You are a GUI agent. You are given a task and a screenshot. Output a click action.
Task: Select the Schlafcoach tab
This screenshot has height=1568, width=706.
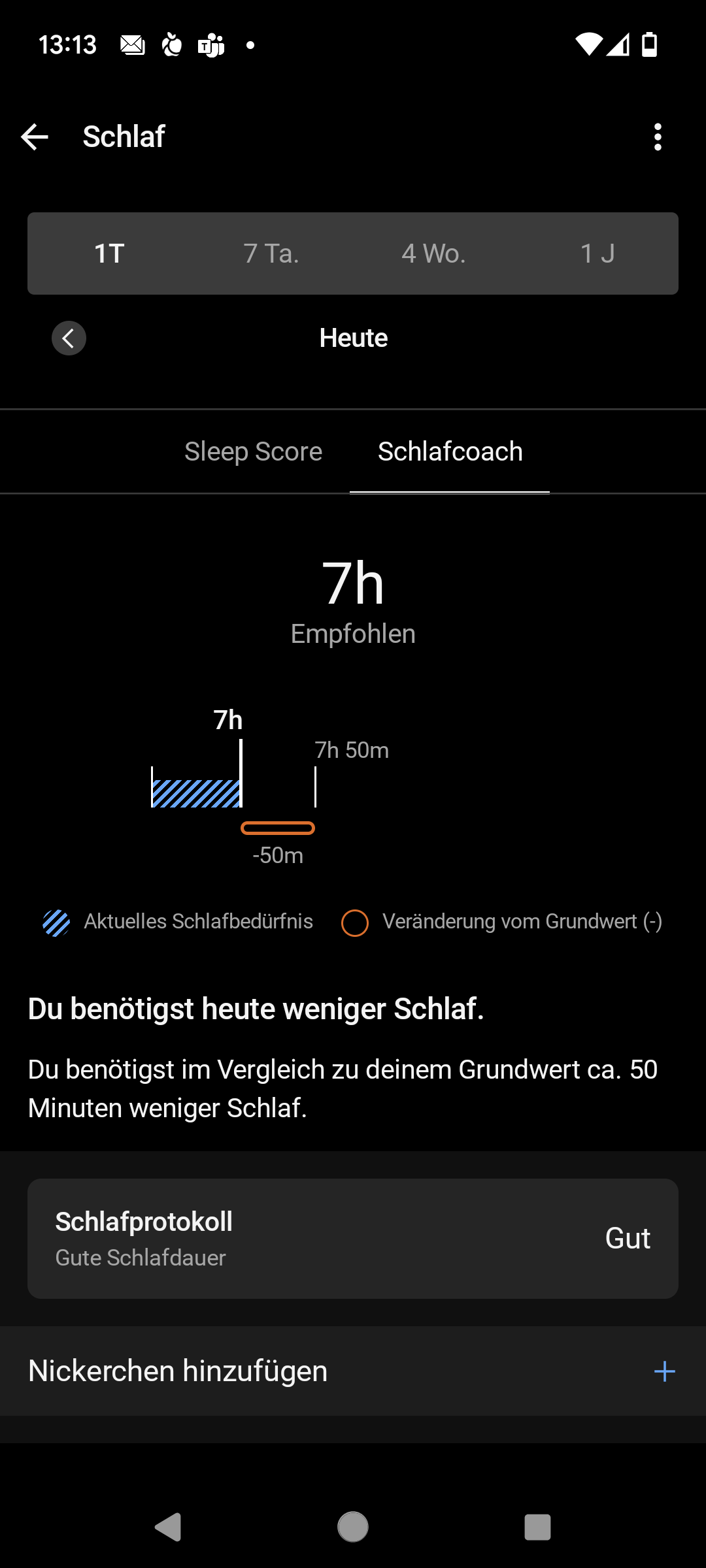pos(450,451)
